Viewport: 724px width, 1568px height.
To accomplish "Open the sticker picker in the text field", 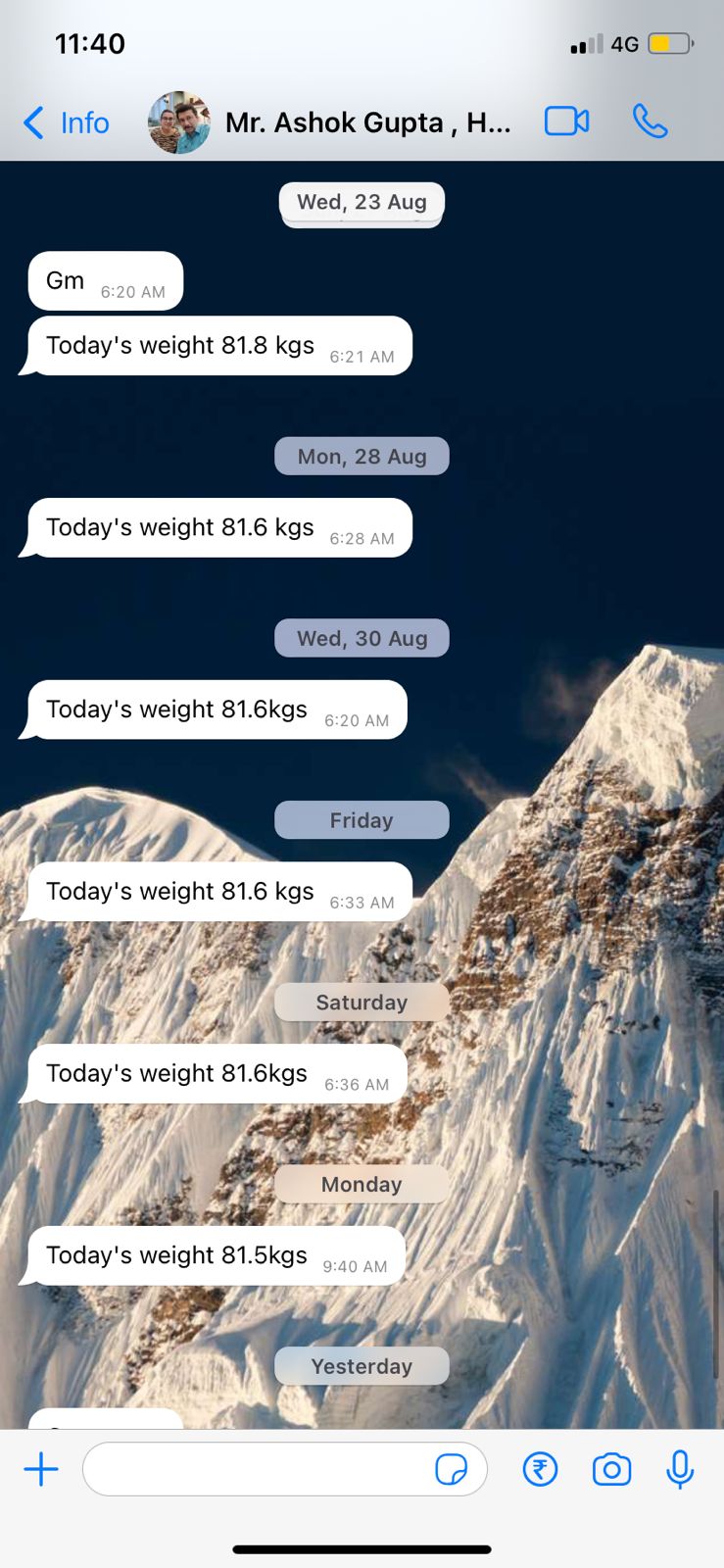I will pos(451,1469).
